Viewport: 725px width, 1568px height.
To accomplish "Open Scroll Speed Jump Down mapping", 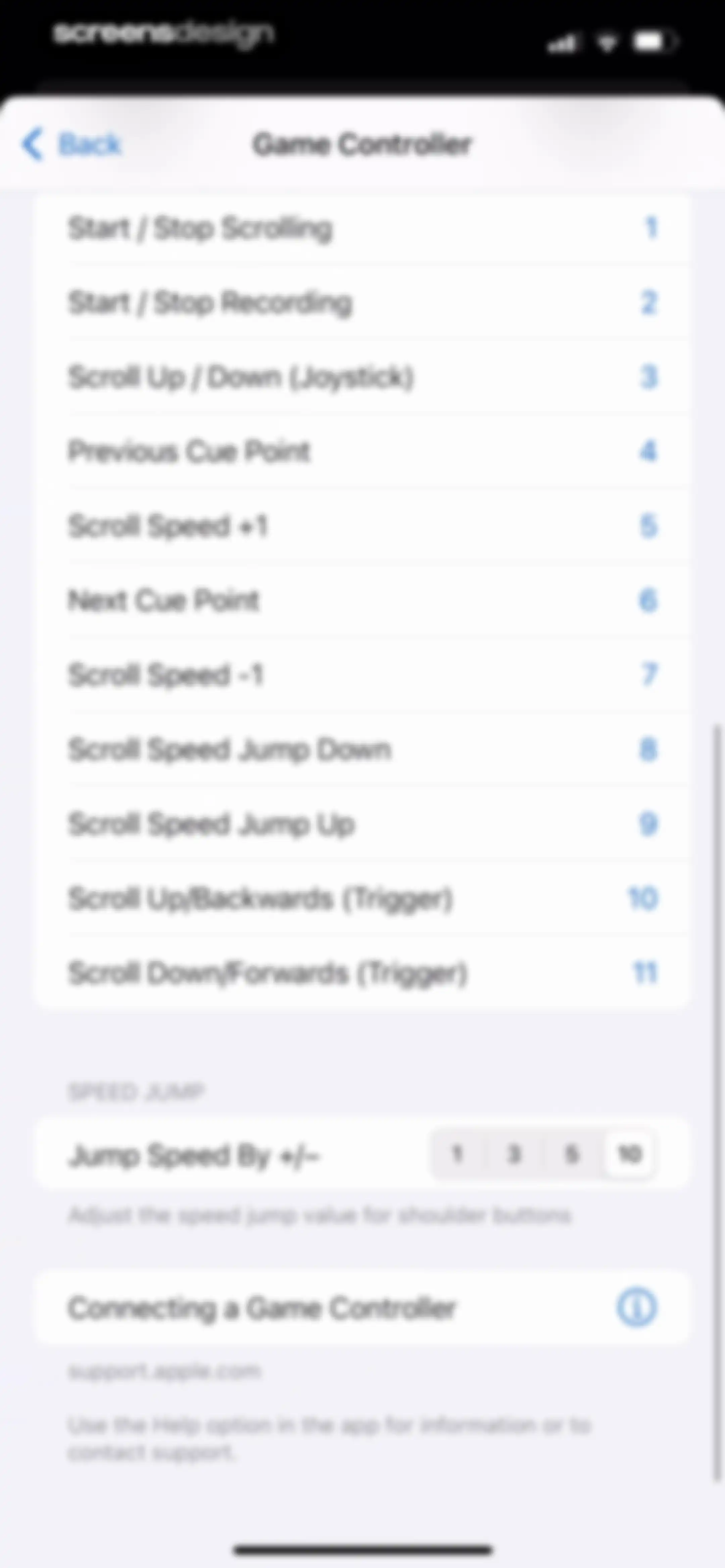I will click(362, 749).
